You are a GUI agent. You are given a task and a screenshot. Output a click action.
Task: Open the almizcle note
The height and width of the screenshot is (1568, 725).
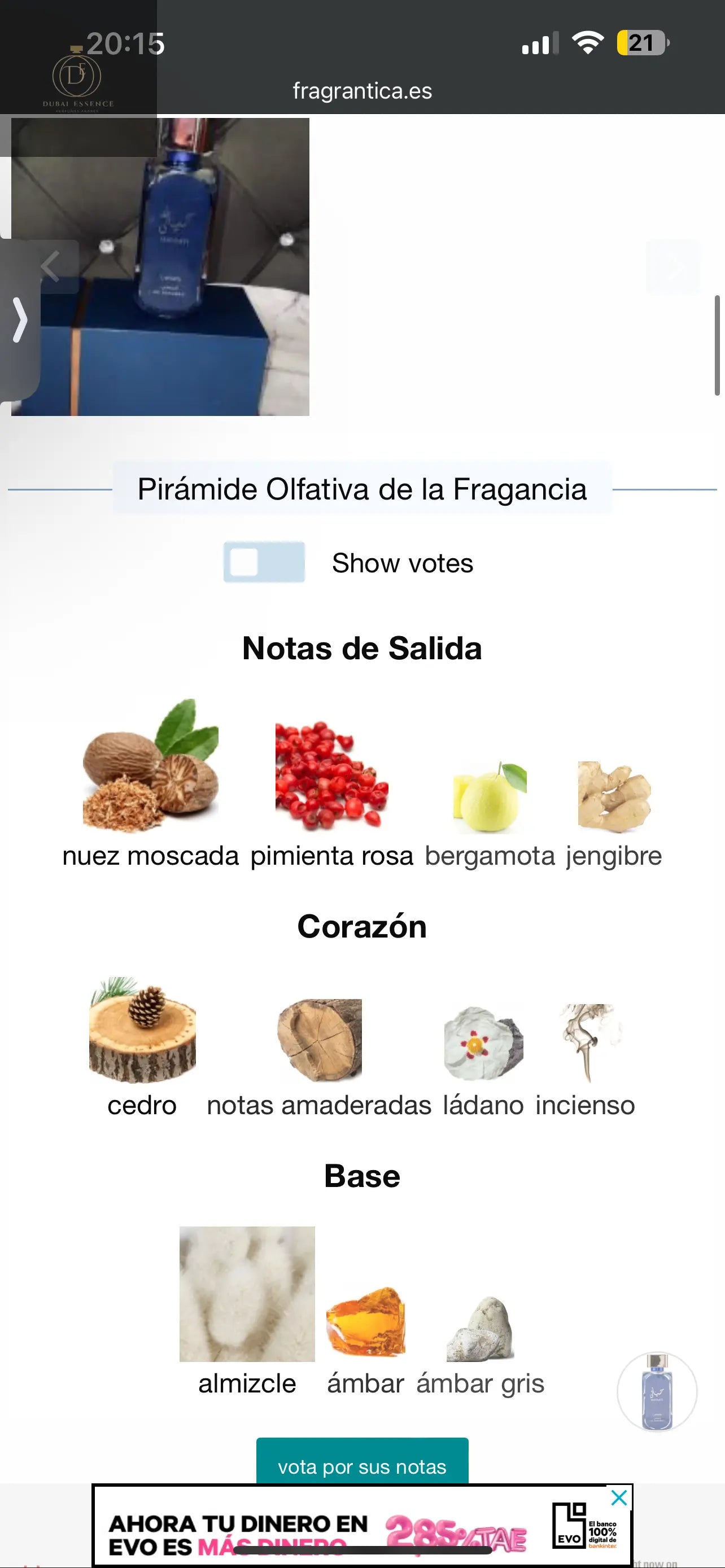click(x=247, y=1294)
